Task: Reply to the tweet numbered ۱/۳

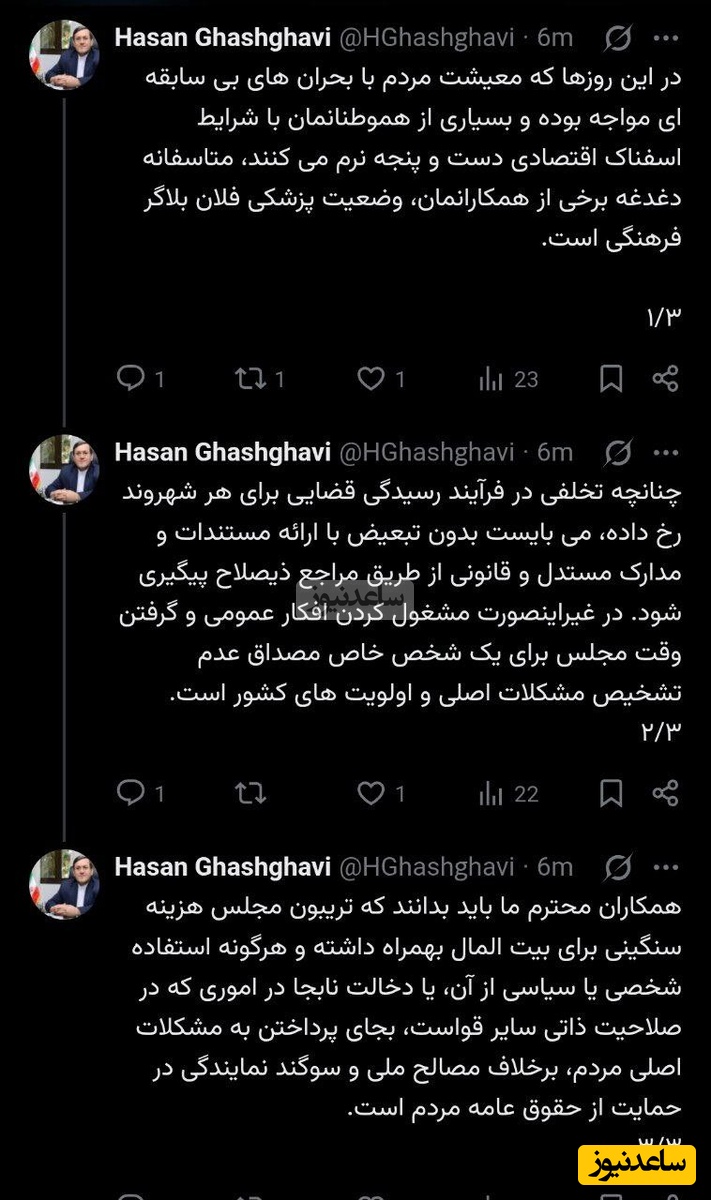Action: pyautogui.click(x=131, y=378)
